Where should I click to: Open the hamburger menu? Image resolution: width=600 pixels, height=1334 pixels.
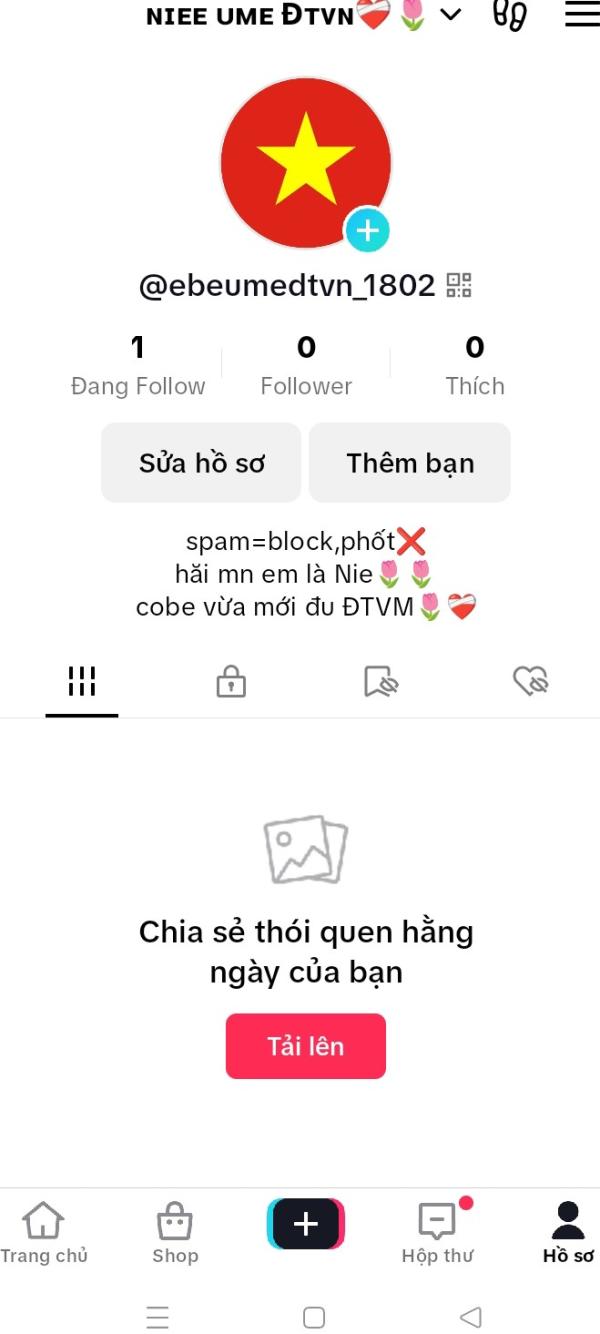point(581,15)
